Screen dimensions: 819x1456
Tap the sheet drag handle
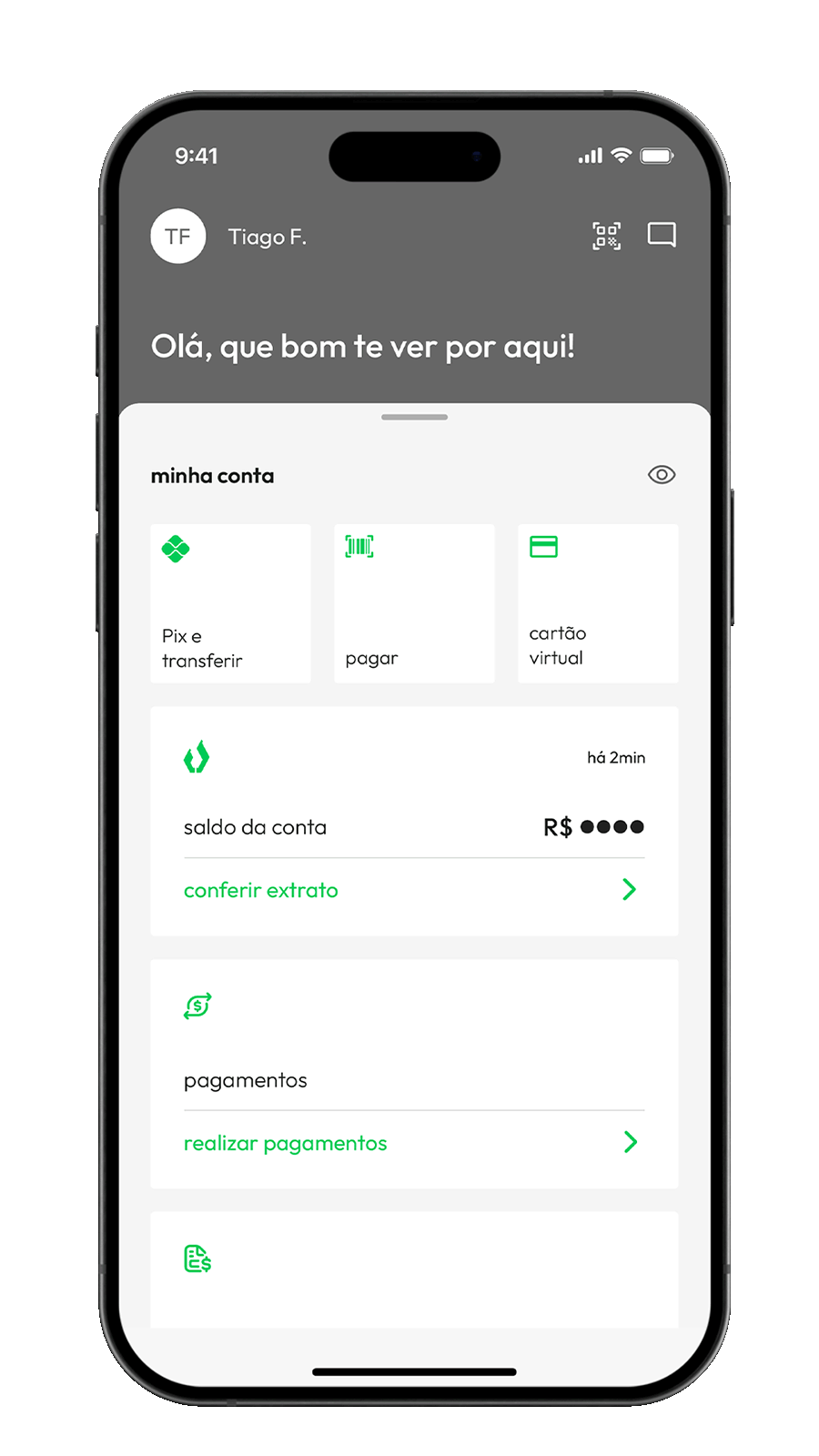click(x=414, y=418)
